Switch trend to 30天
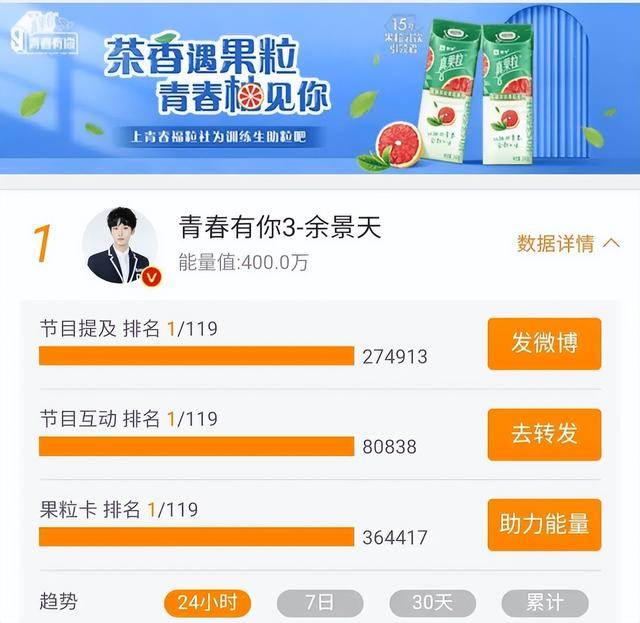The width and height of the screenshot is (640, 623). [x=432, y=603]
